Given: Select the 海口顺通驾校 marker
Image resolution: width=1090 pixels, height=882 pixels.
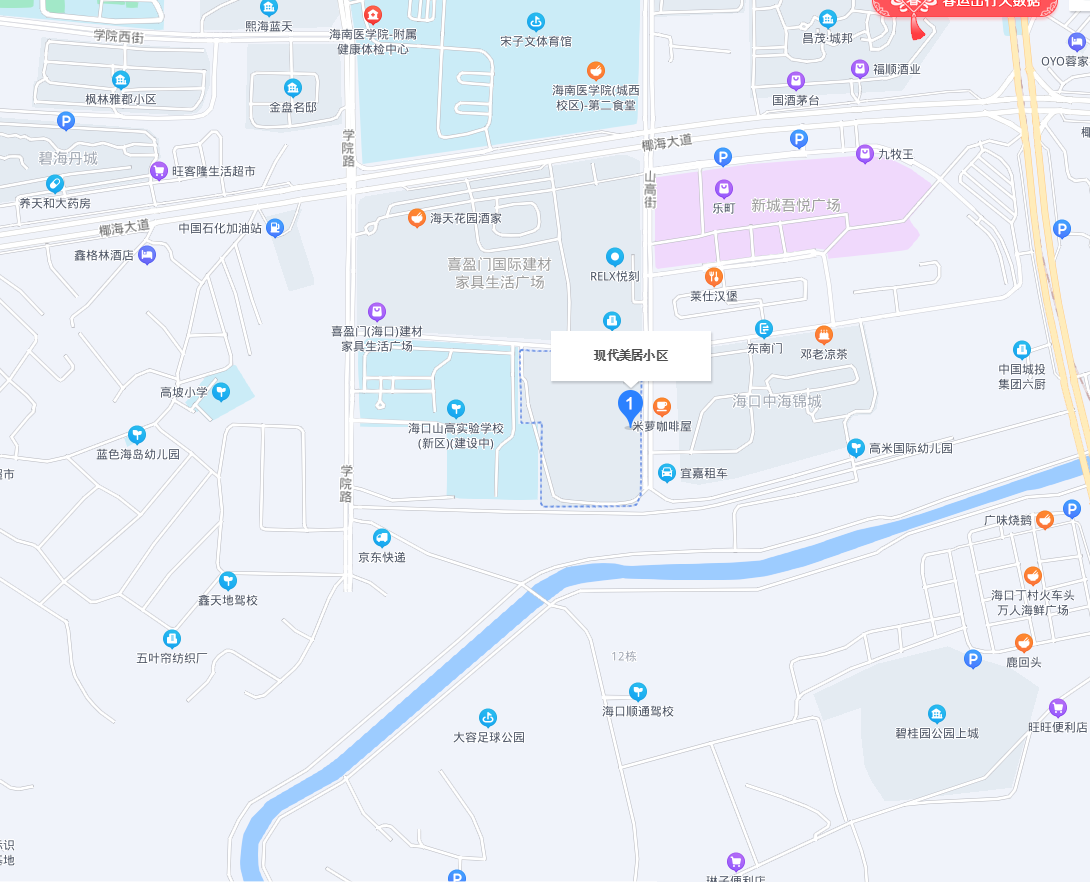Looking at the screenshot, I should point(637,691).
